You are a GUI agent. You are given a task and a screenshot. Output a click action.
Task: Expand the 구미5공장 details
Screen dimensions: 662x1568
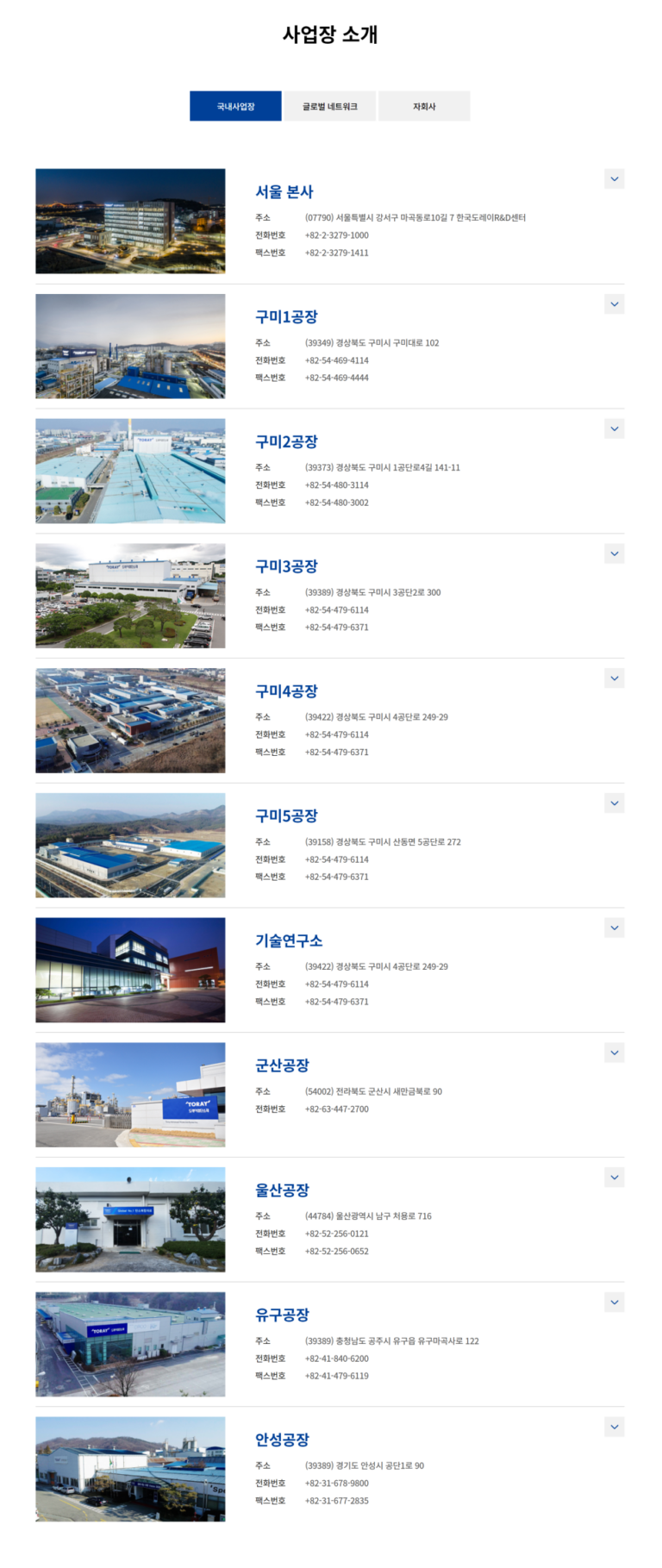[614, 803]
